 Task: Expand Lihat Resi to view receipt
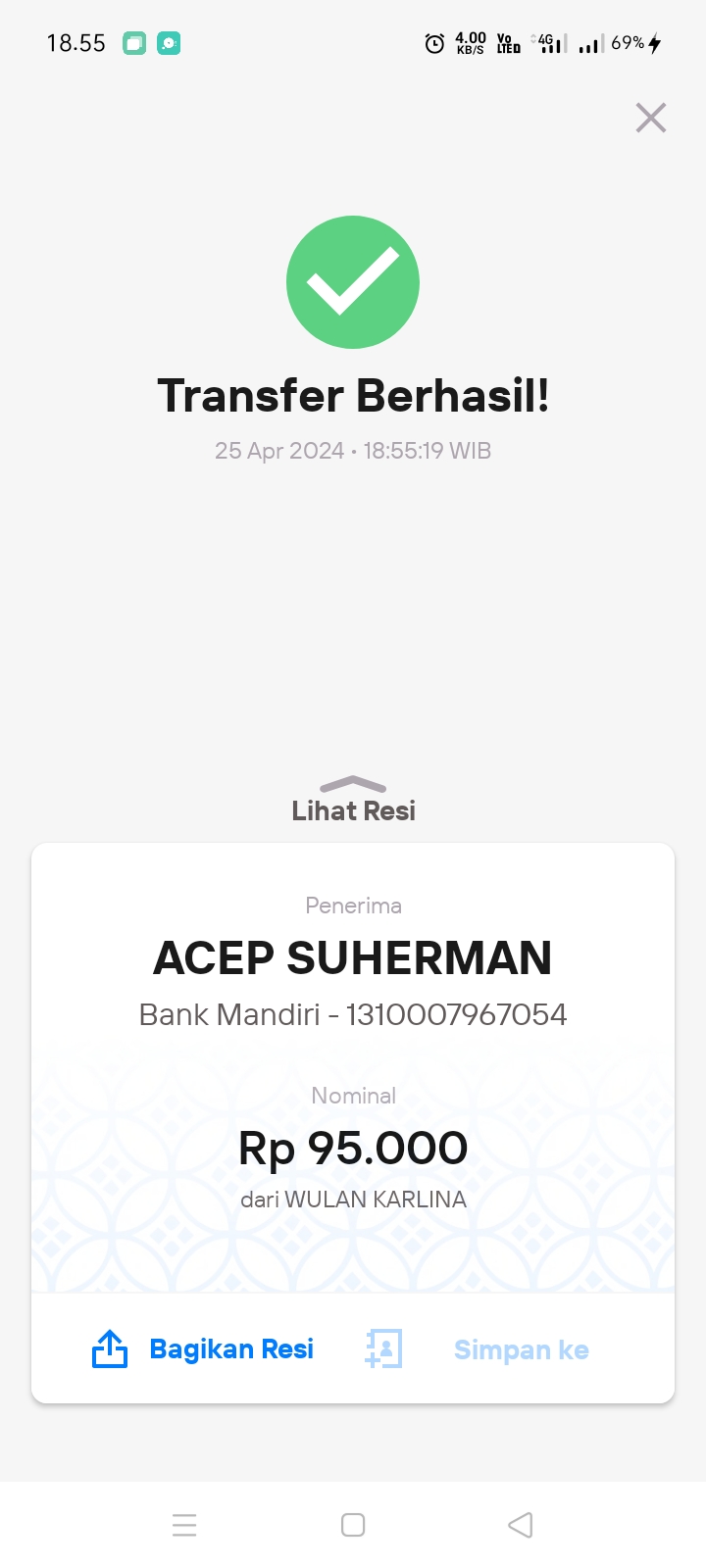353,800
